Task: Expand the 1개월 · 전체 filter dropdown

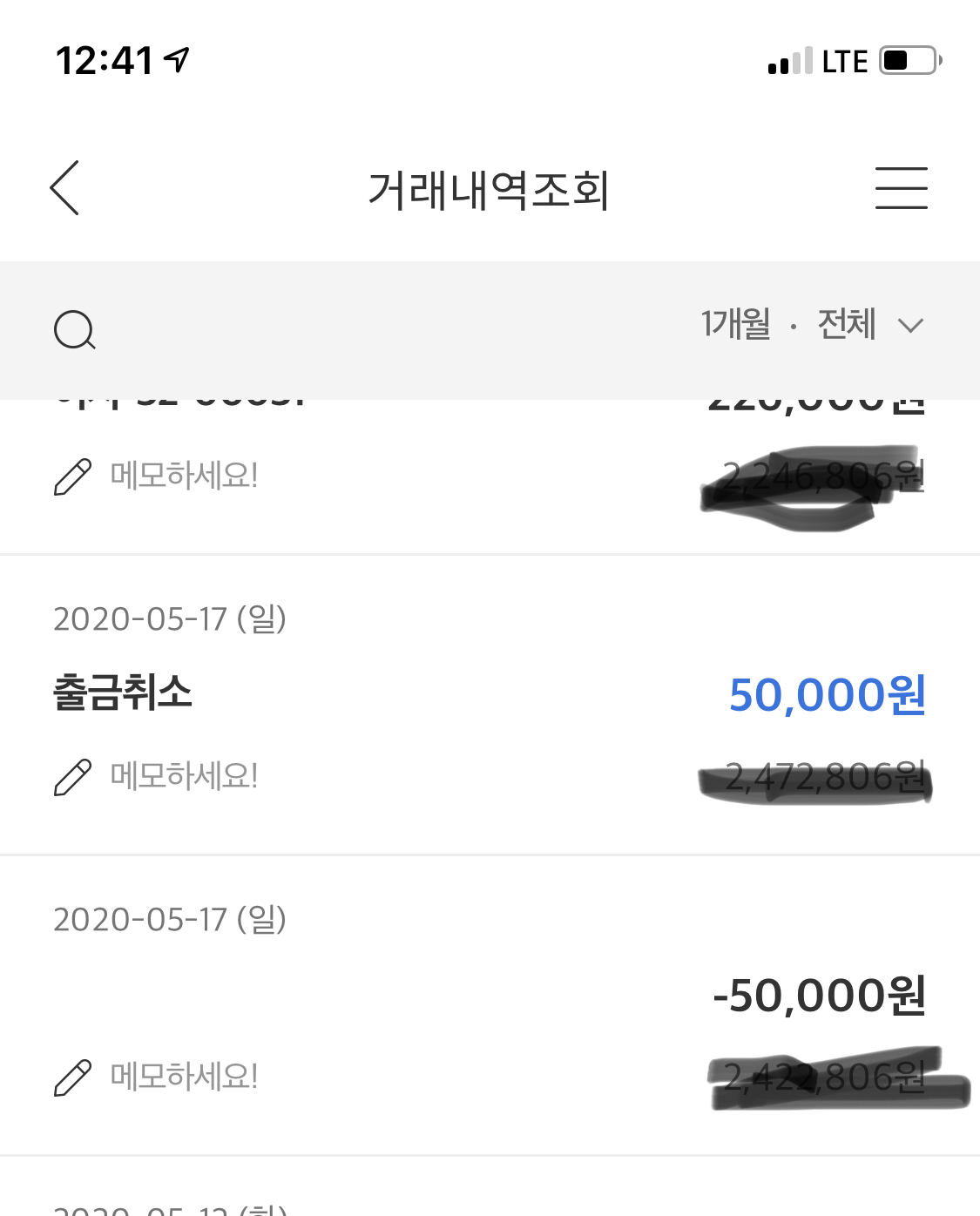Action: [x=812, y=325]
